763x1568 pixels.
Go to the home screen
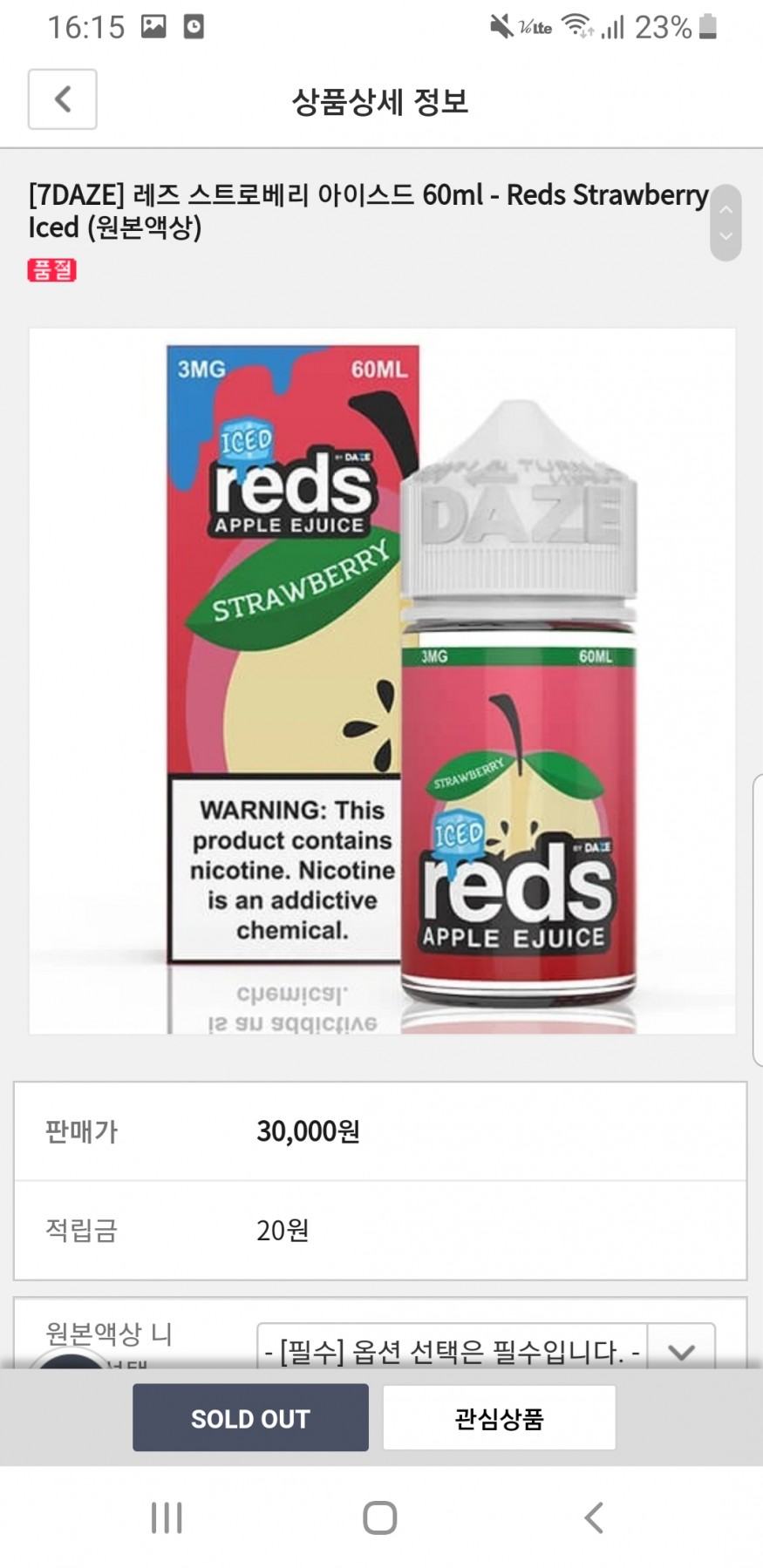(380, 1517)
